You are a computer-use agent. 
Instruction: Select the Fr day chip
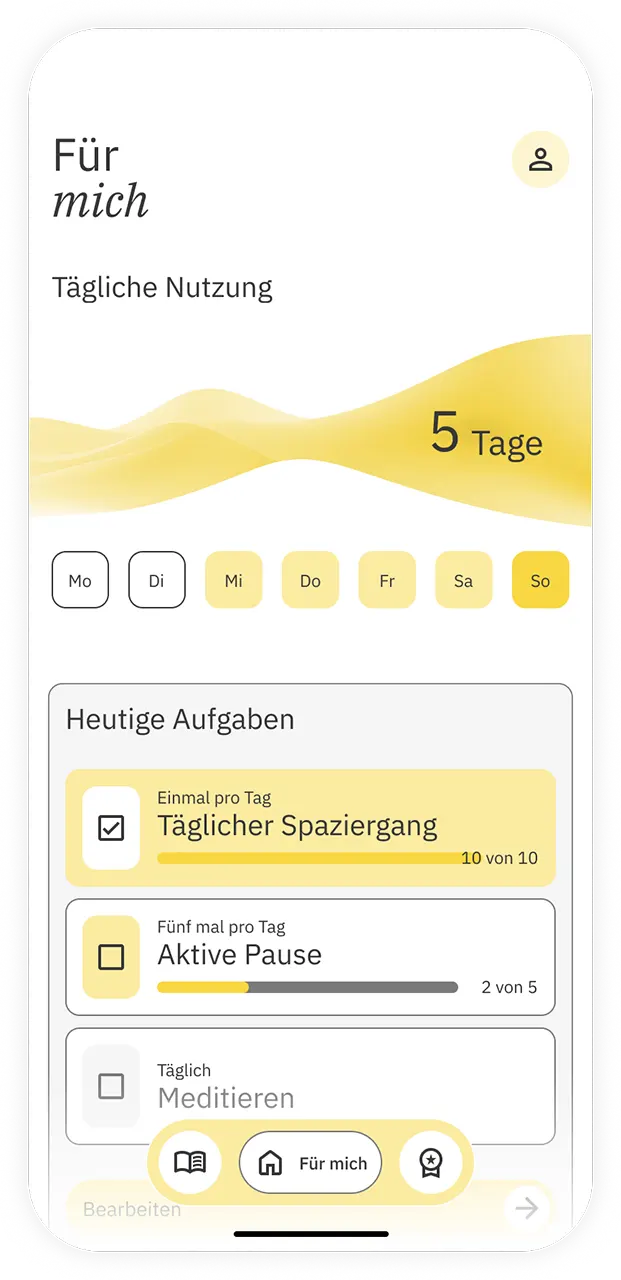click(387, 580)
